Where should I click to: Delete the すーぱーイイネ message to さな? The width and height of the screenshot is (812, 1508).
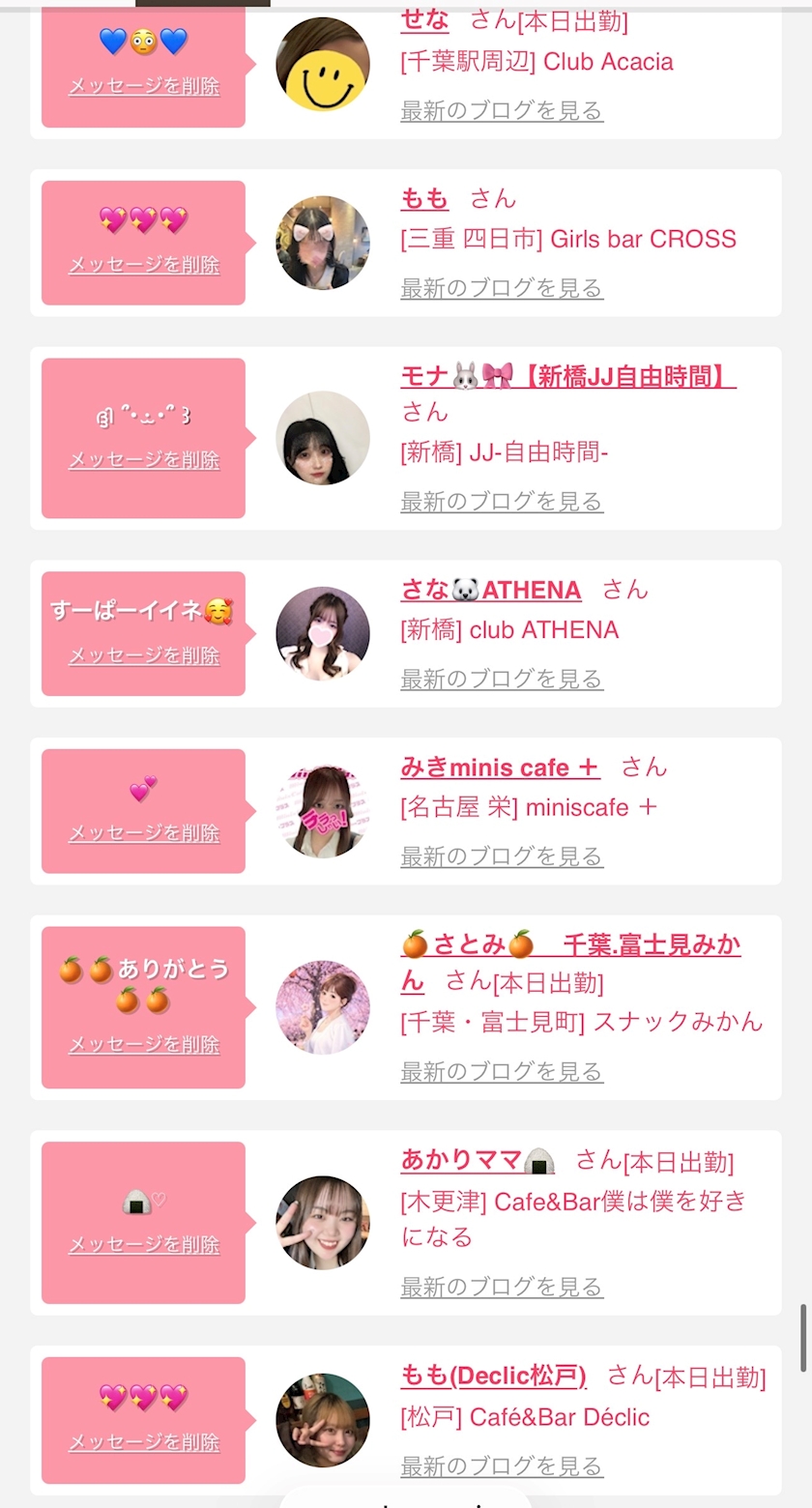pyautogui.click(x=144, y=655)
